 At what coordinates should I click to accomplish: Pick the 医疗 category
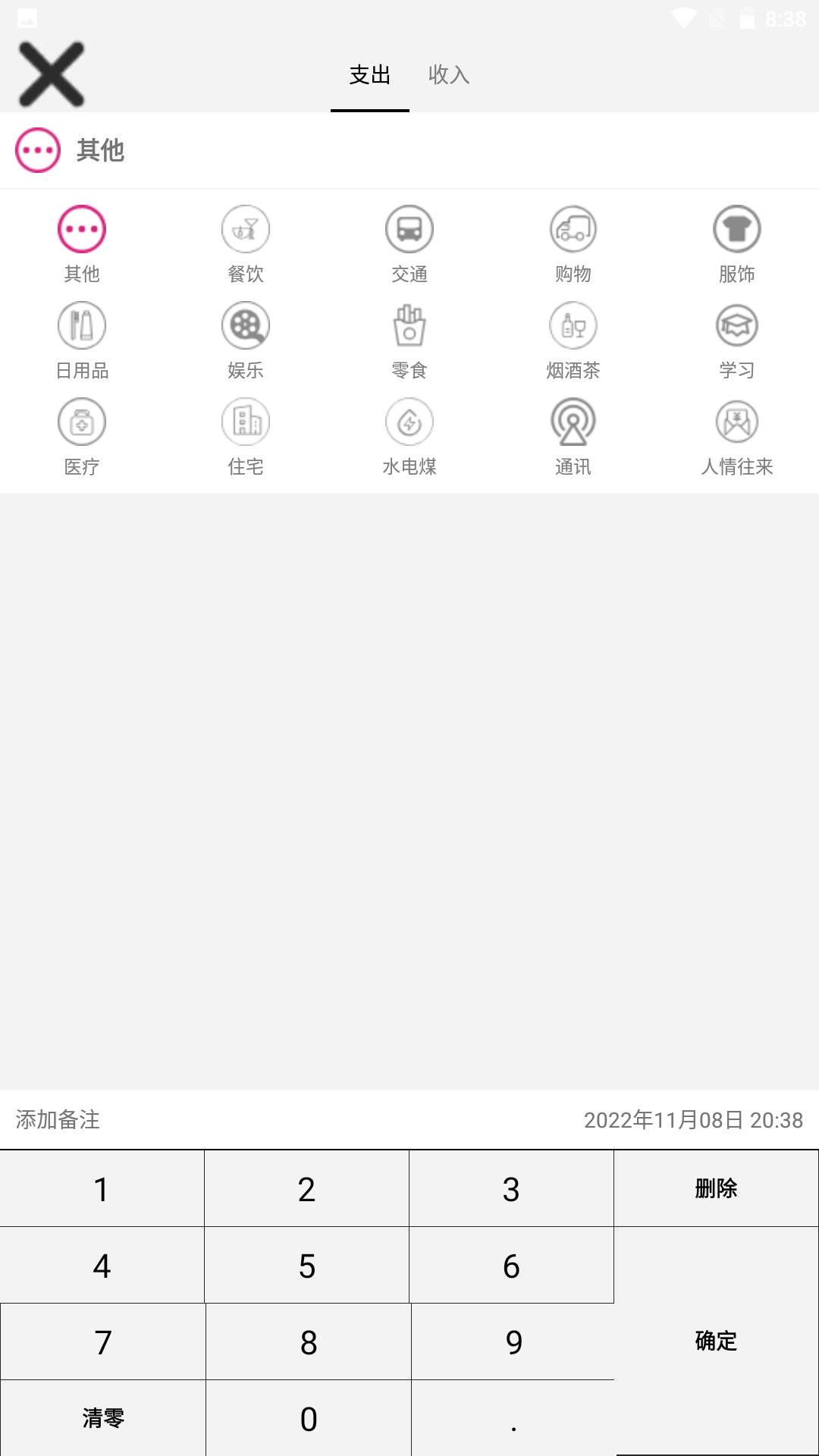(82, 438)
